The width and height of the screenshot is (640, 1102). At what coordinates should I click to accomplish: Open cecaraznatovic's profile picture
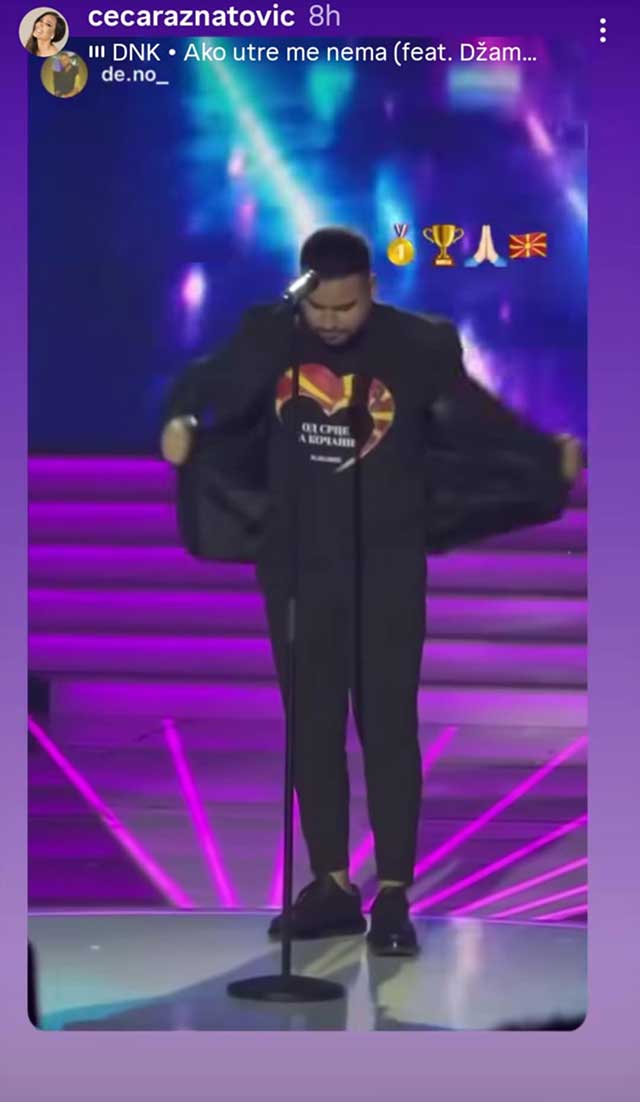[x=44, y=31]
